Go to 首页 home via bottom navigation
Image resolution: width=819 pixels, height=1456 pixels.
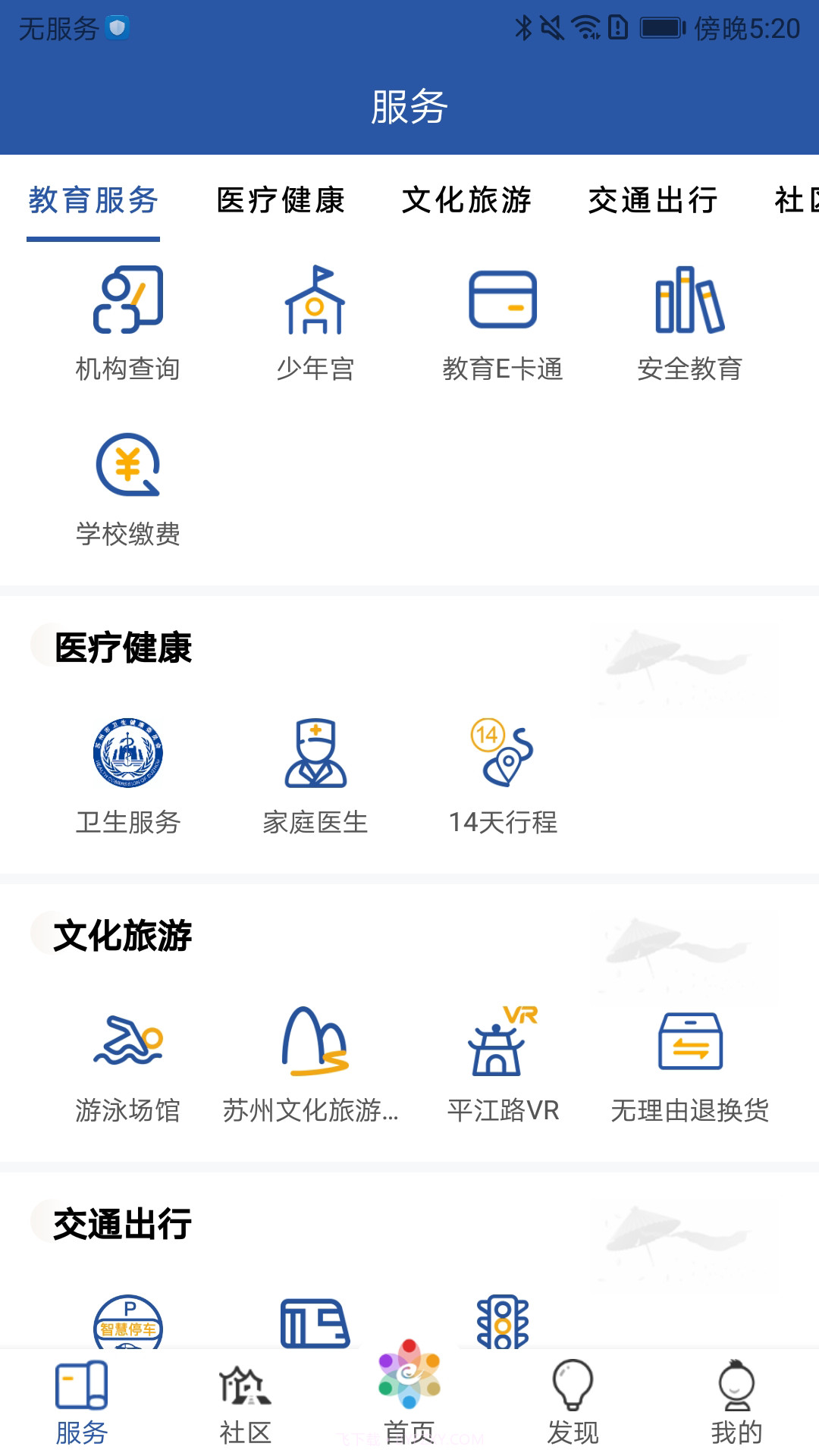coord(409,1403)
